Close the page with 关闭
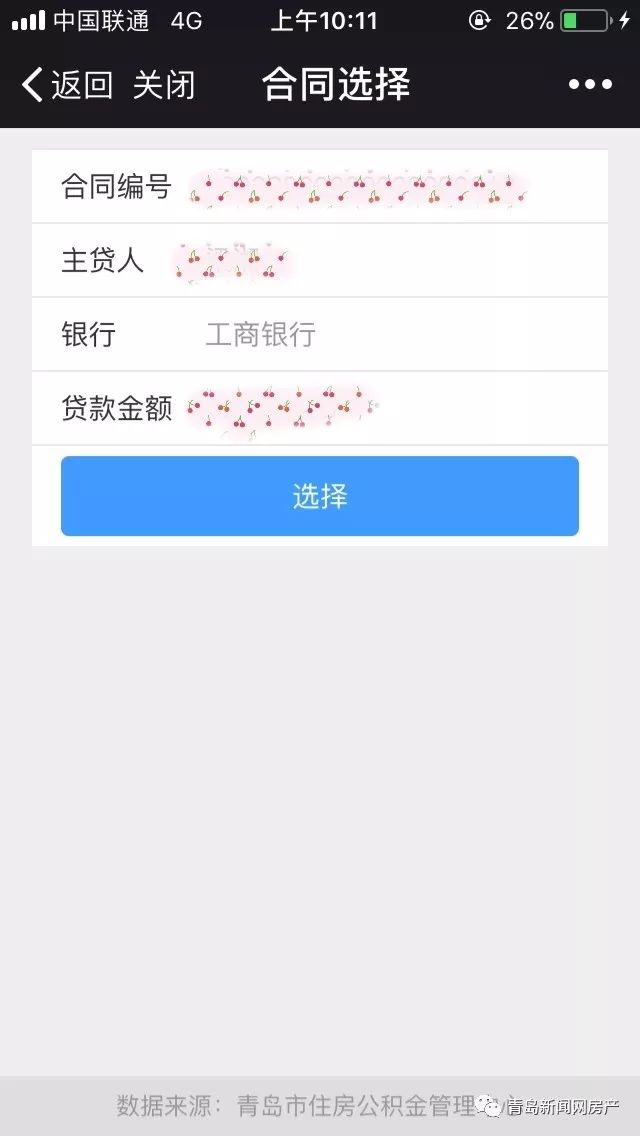 [x=163, y=85]
